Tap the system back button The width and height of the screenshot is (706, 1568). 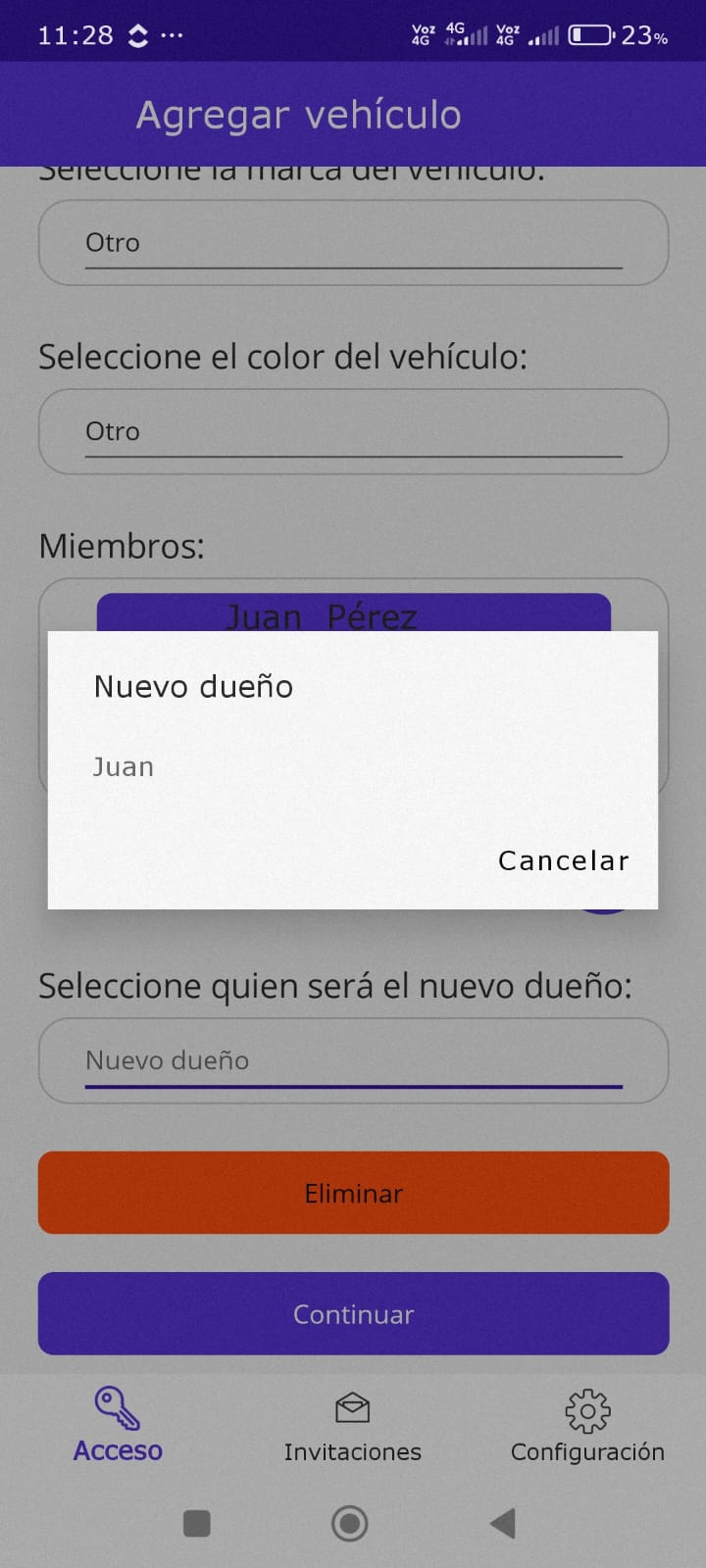[502, 1523]
